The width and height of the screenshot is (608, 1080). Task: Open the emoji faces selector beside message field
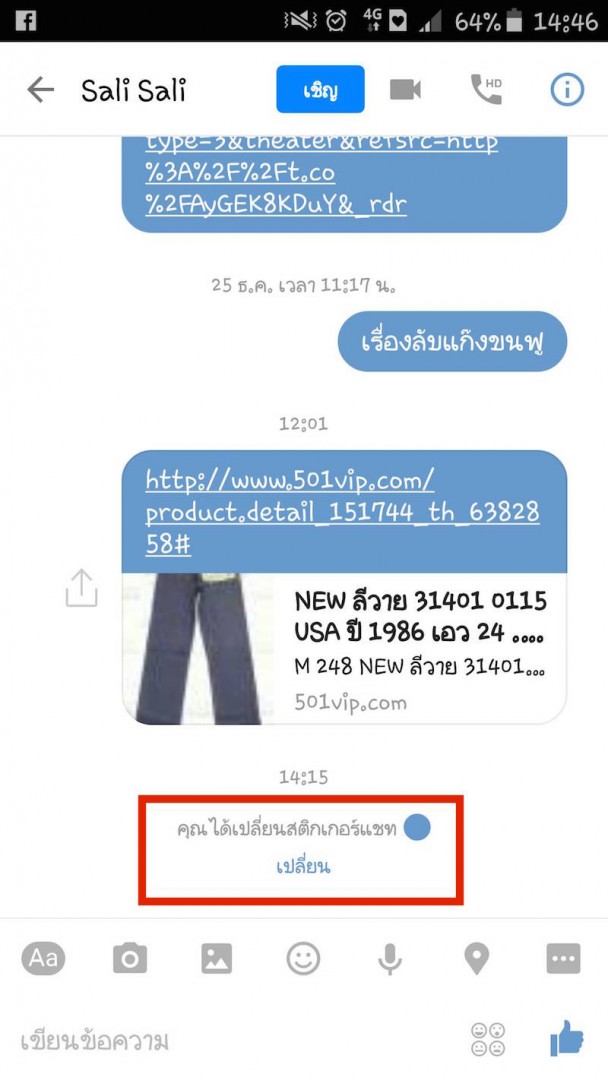point(488,1040)
